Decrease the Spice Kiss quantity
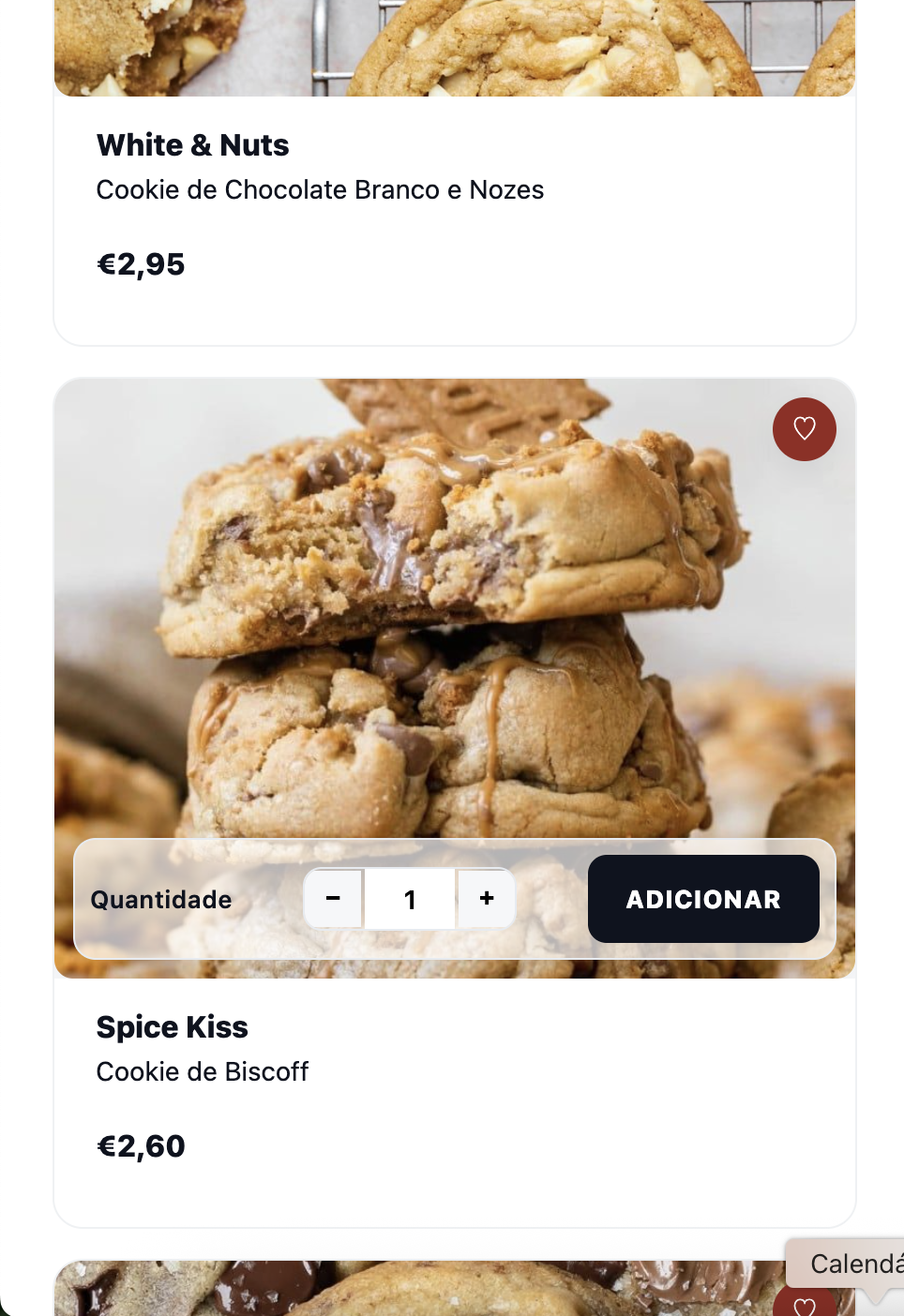Image resolution: width=904 pixels, height=1316 pixels. click(333, 898)
